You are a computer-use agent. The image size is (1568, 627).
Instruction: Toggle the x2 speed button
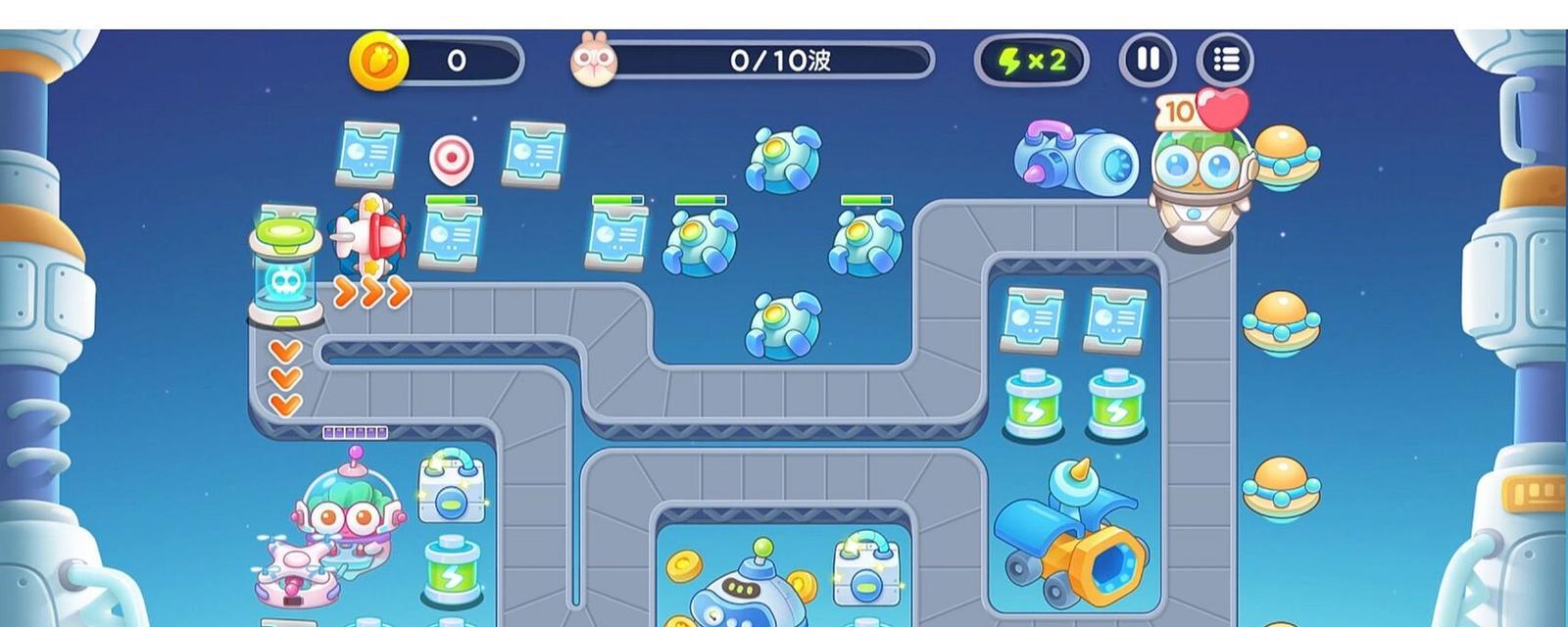(1031, 61)
